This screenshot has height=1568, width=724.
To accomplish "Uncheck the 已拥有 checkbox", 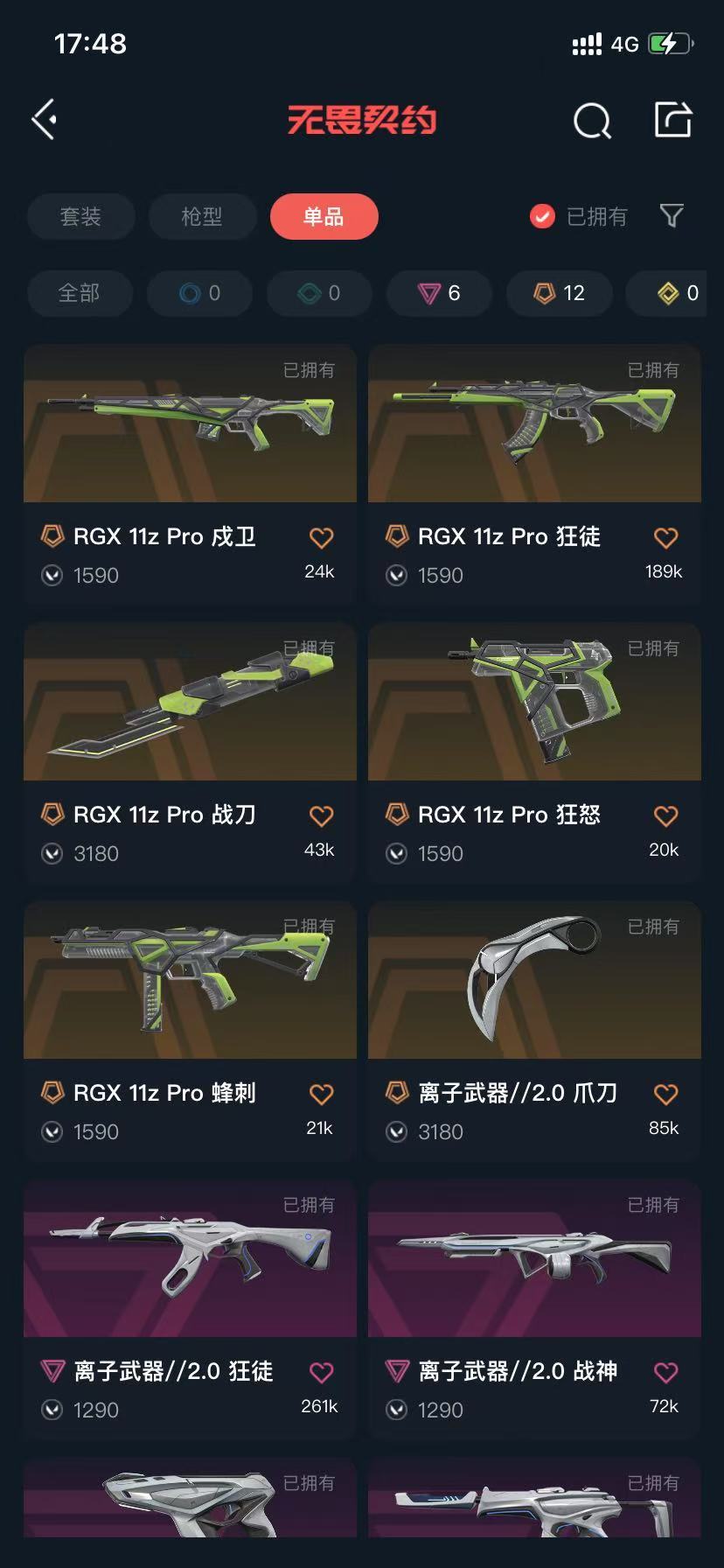I will 542,216.
